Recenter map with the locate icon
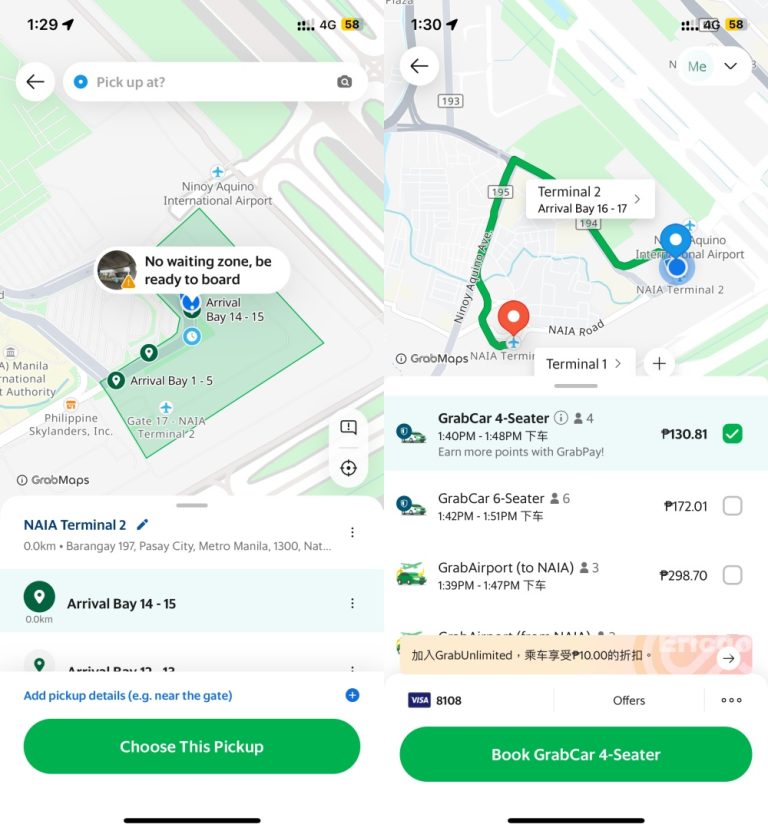The image size is (768, 831). [348, 468]
